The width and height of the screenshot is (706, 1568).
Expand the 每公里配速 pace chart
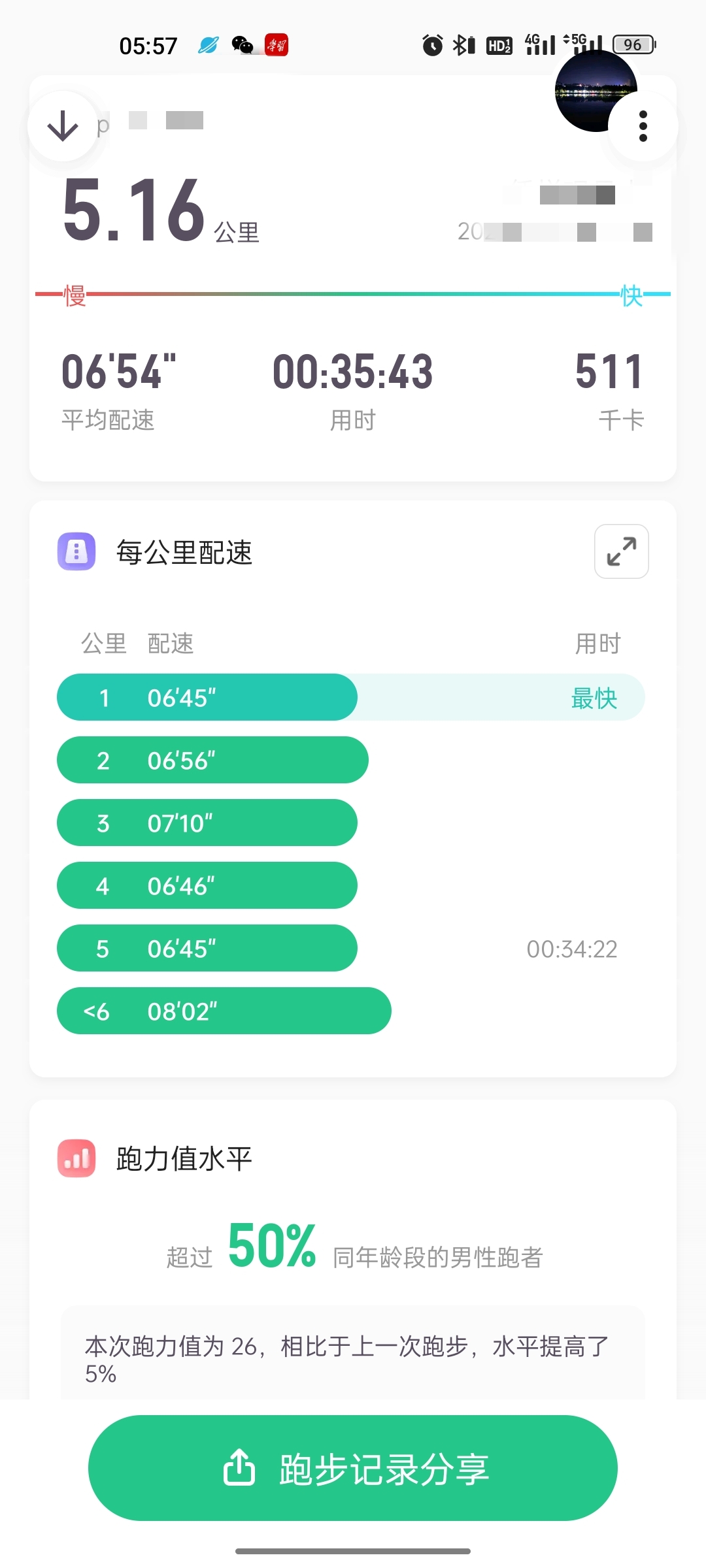point(621,551)
